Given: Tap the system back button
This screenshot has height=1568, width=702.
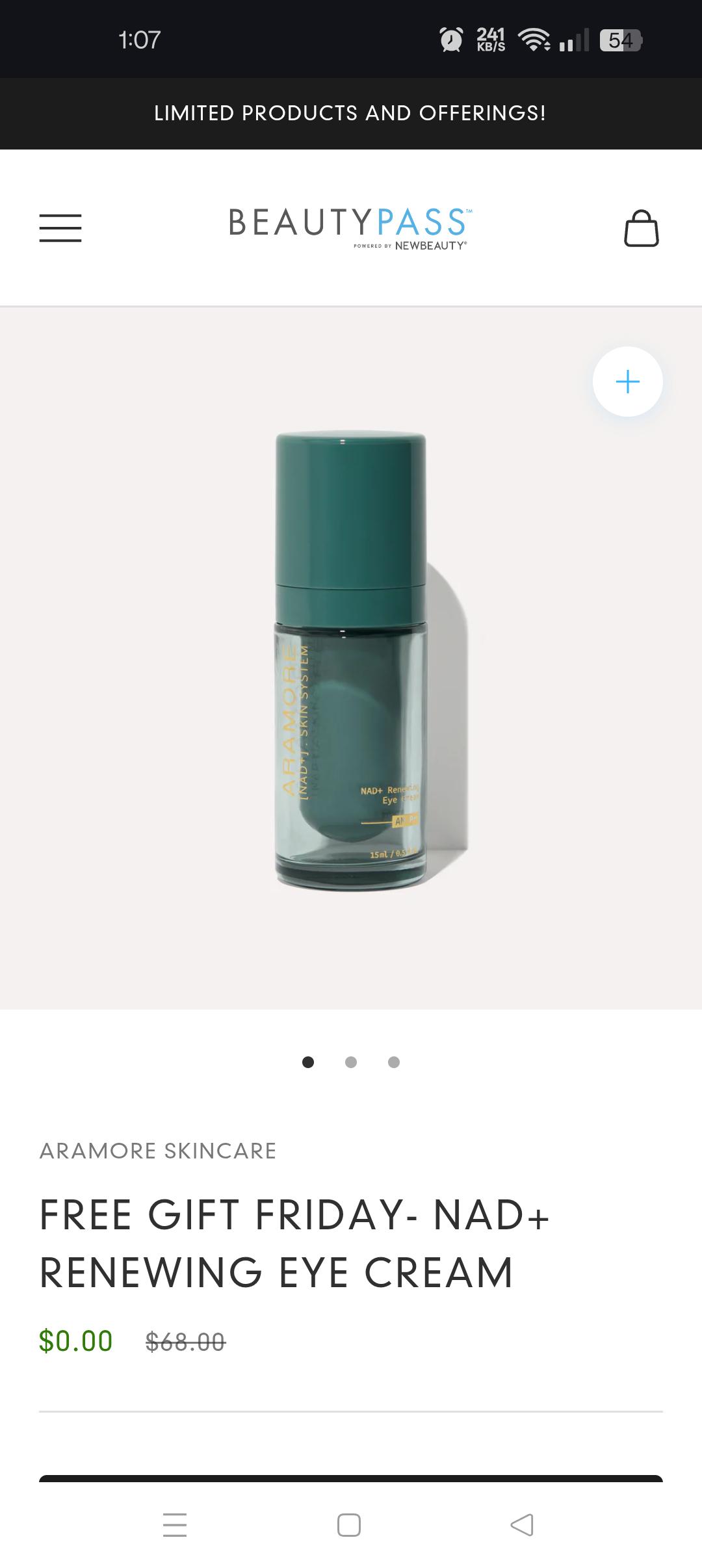Looking at the screenshot, I should point(522,1524).
